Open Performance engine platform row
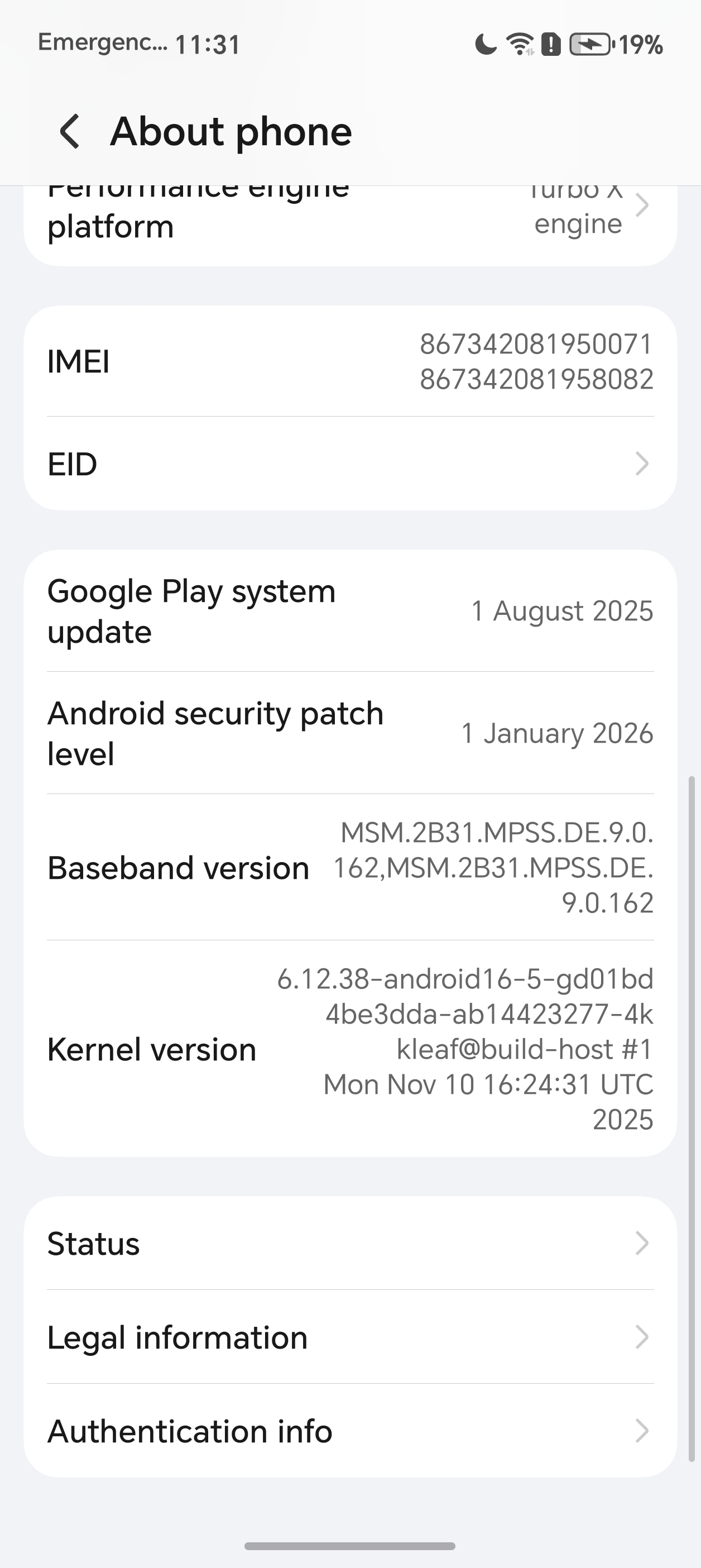Screen dimensions: 701x1568 [350, 223]
